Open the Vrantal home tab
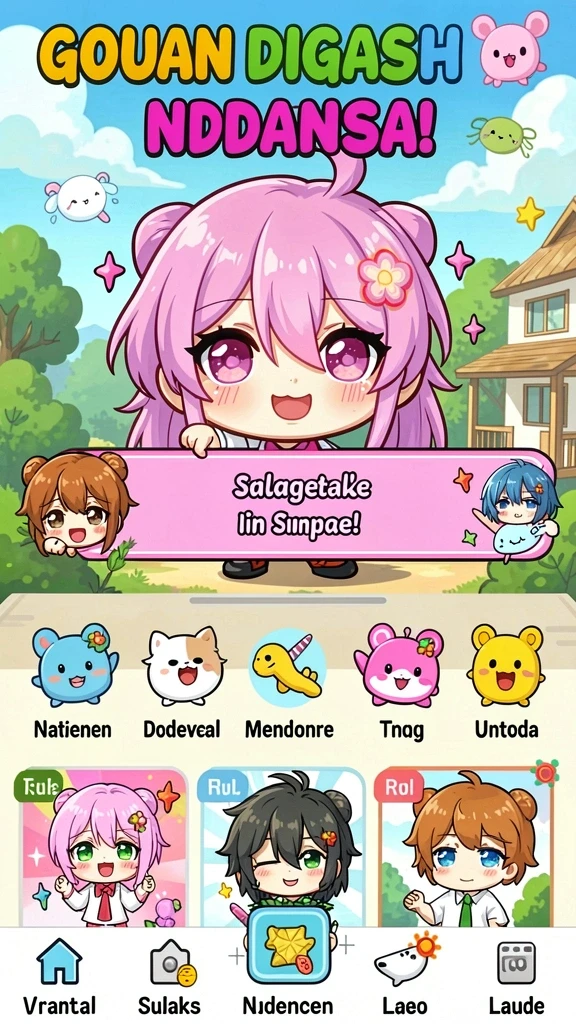The height and width of the screenshot is (1024, 576). point(59,976)
